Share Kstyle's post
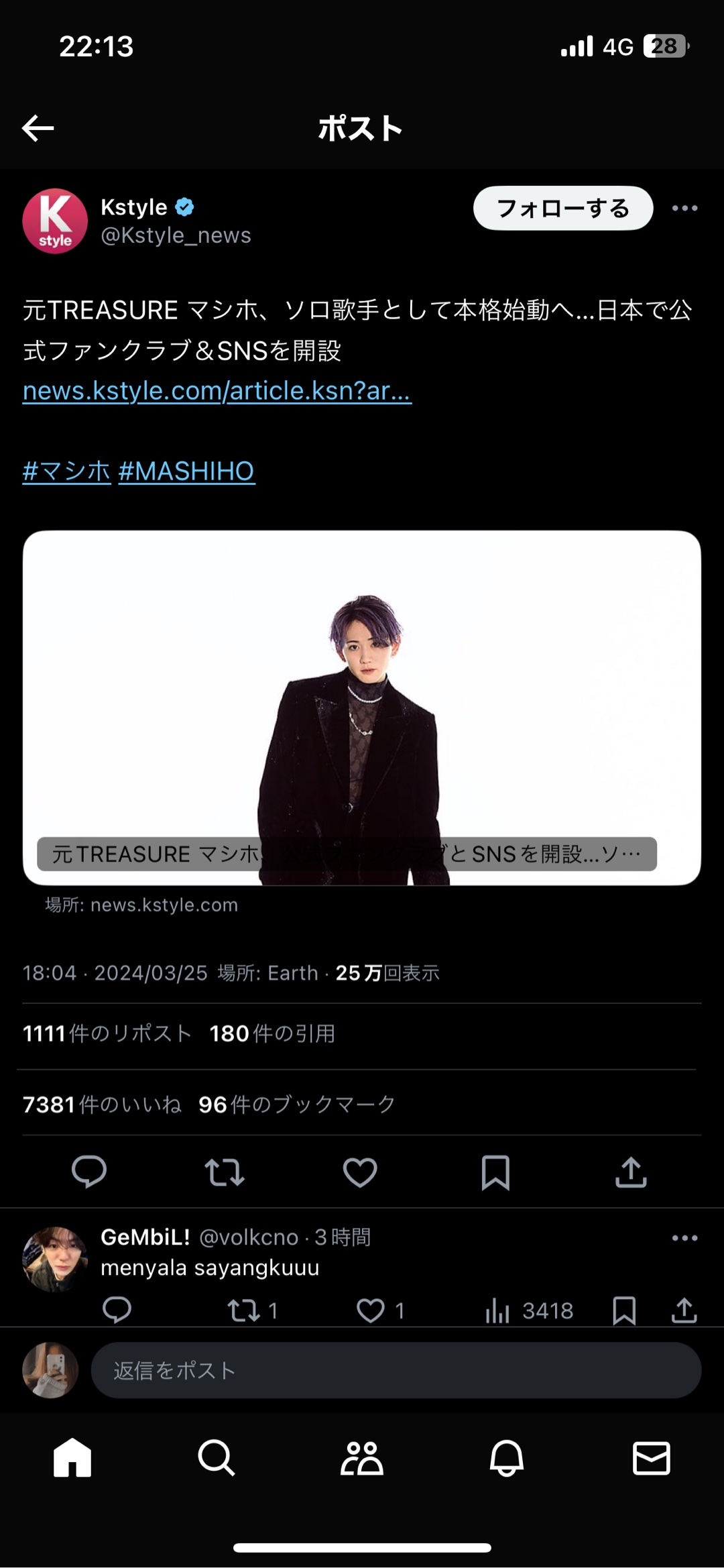This screenshot has height=1568, width=724. tap(631, 1172)
